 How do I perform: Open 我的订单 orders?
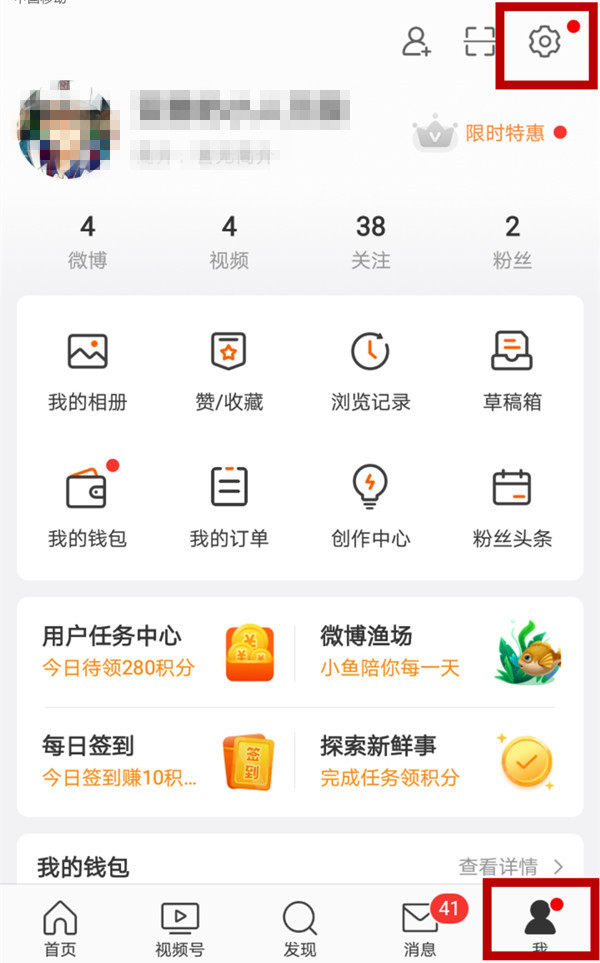pyautogui.click(x=229, y=506)
